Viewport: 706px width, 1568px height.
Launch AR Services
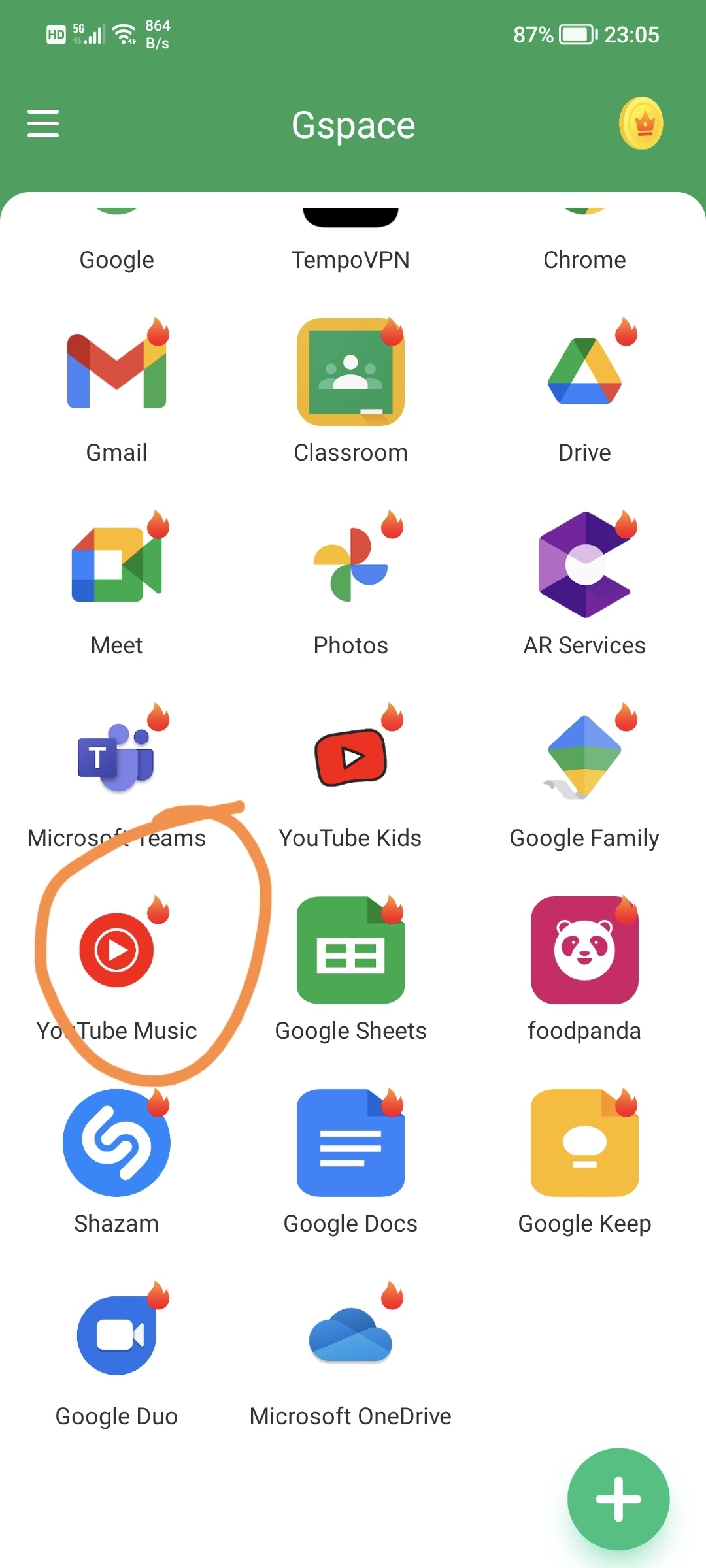584,564
